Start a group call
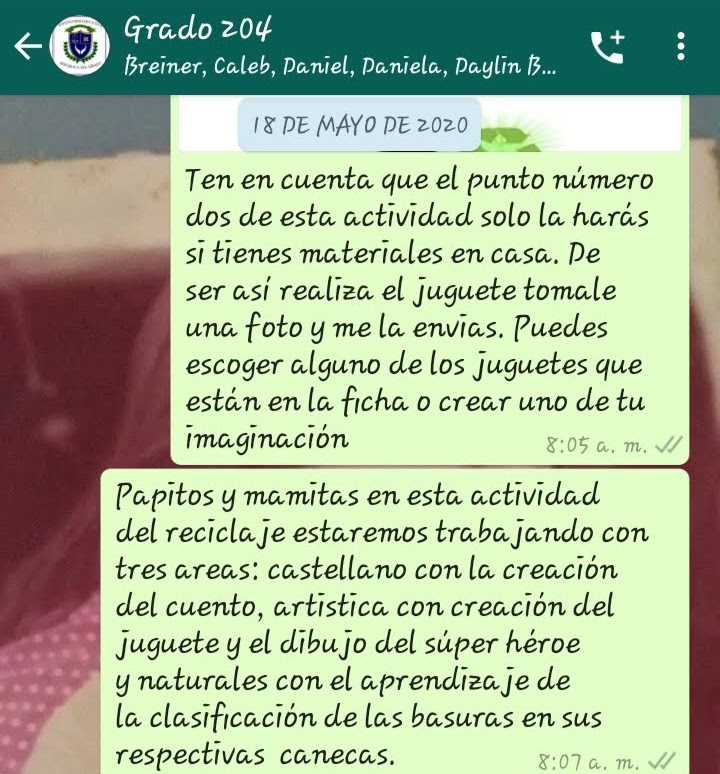This screenshot has height=774, width=720. (607, 47)
